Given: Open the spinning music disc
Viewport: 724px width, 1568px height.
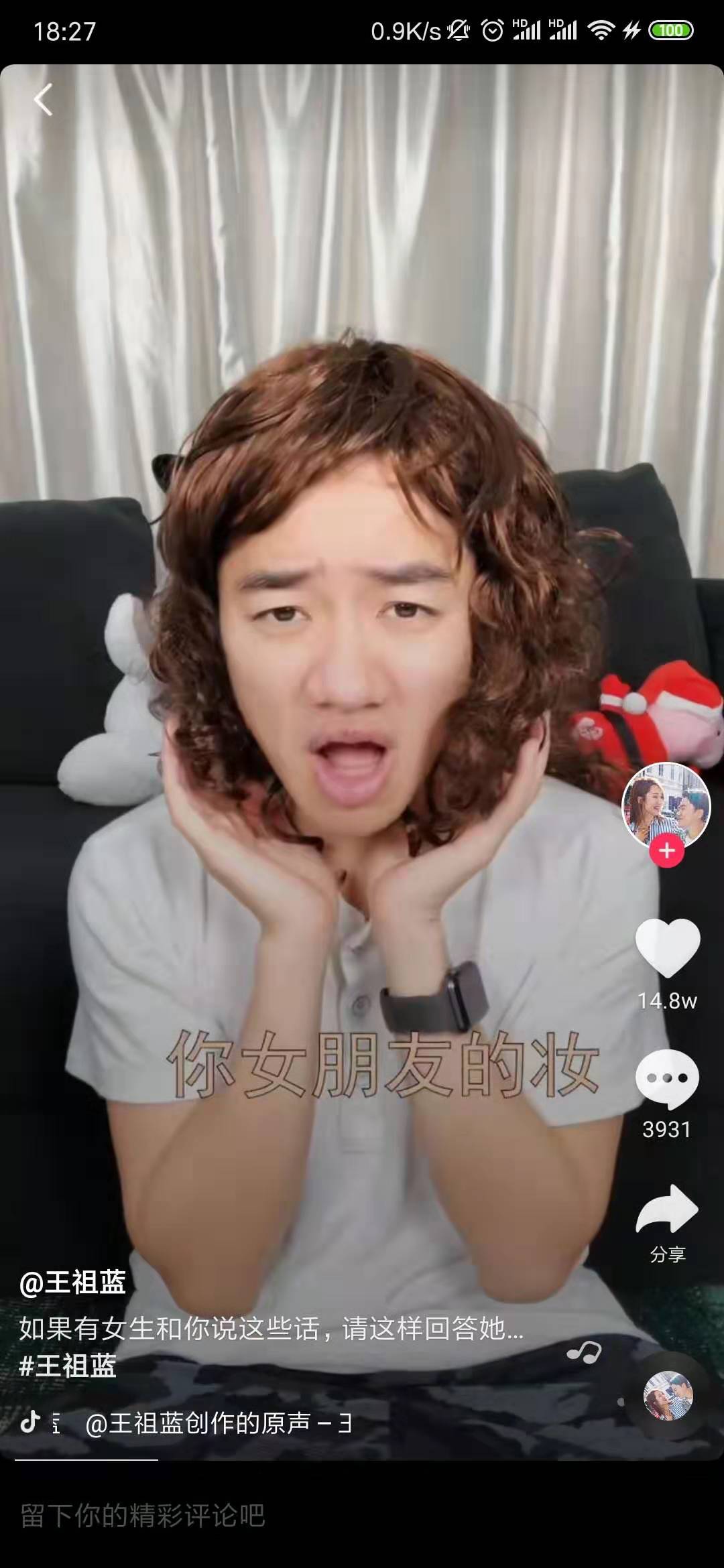Looking at the screenshot, I should (668, 1396).
